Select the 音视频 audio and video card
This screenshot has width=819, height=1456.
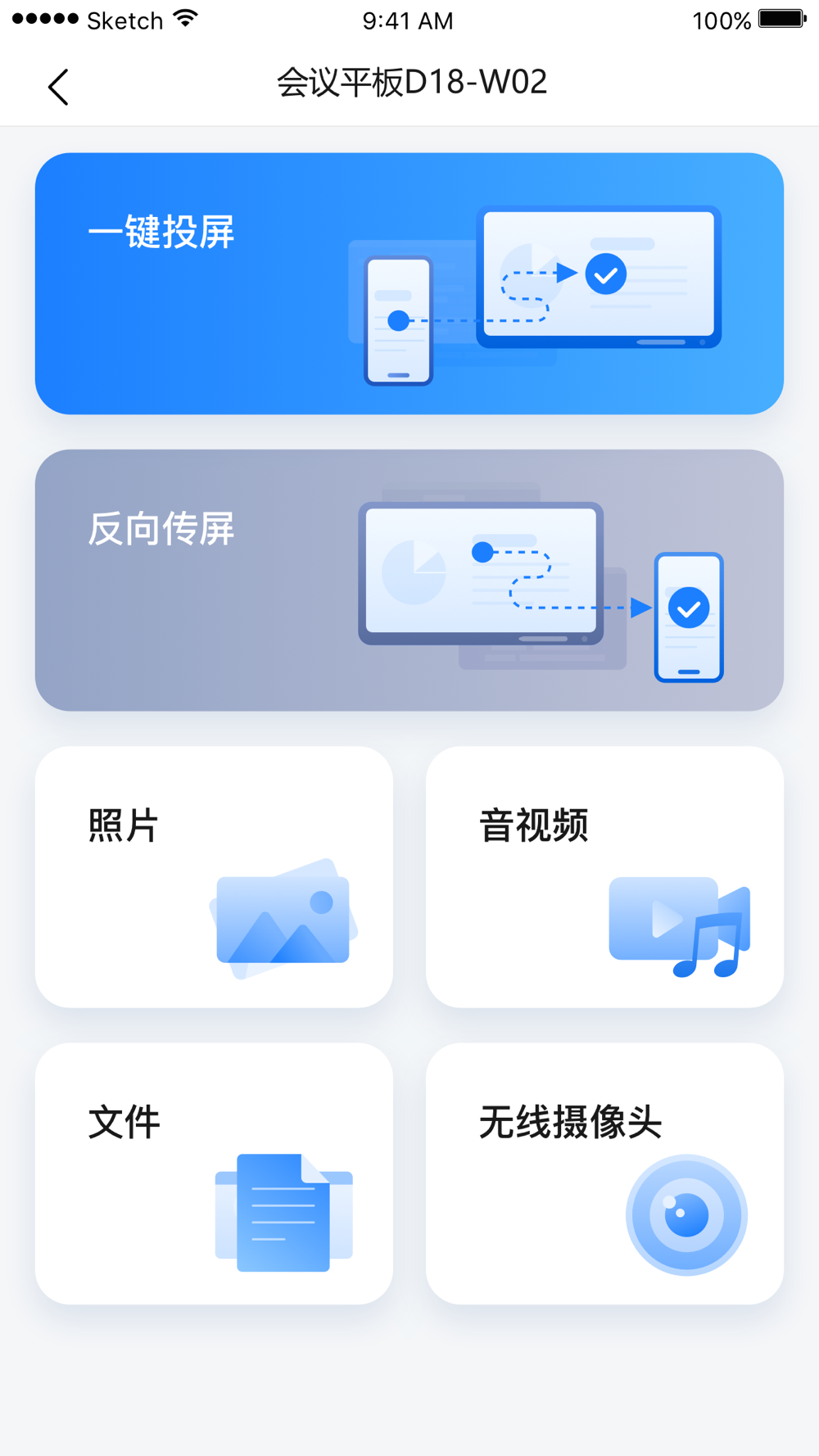pyautogui.click(x=604, y=876)
